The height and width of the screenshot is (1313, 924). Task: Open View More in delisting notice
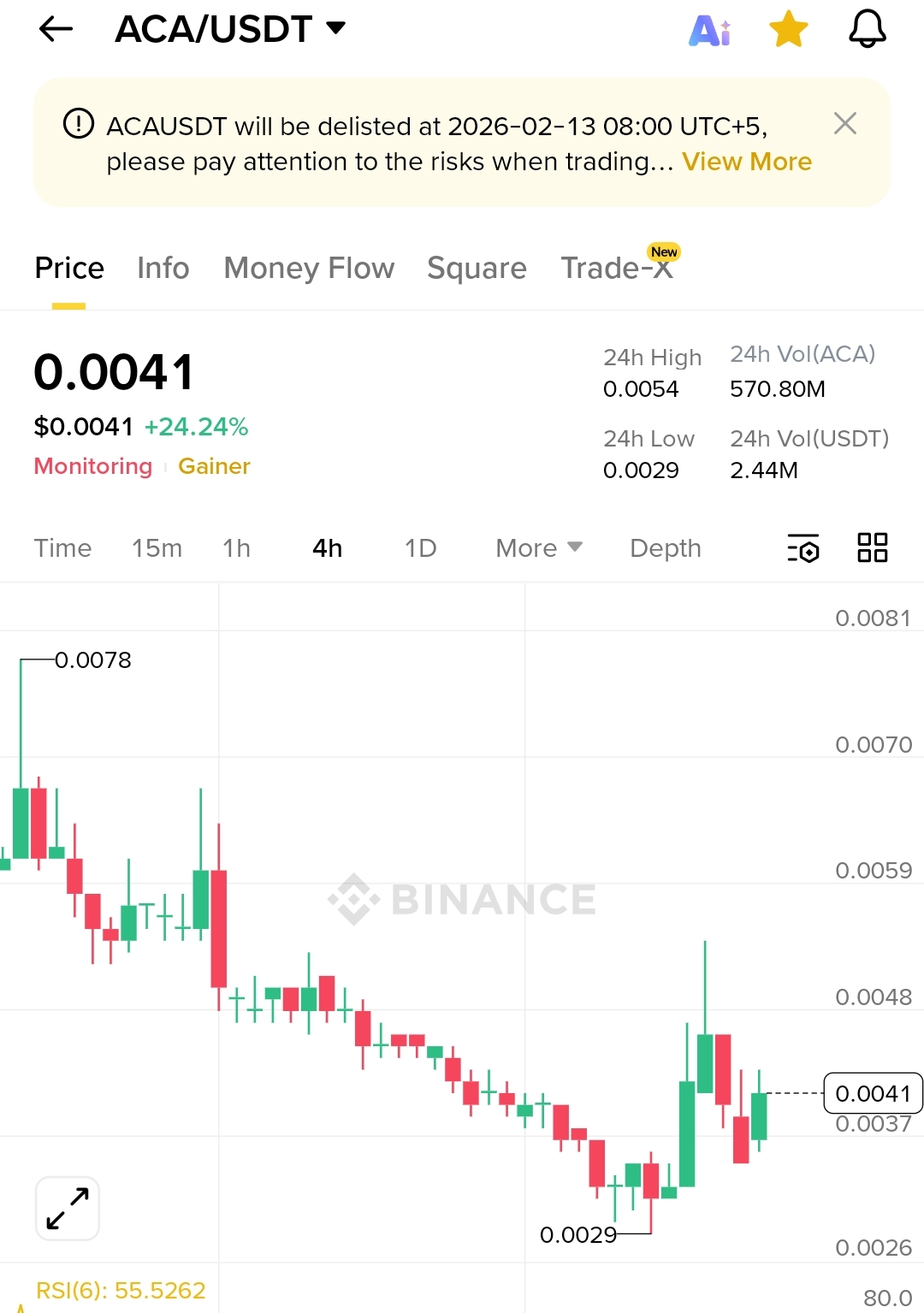(x=746, y=162)
